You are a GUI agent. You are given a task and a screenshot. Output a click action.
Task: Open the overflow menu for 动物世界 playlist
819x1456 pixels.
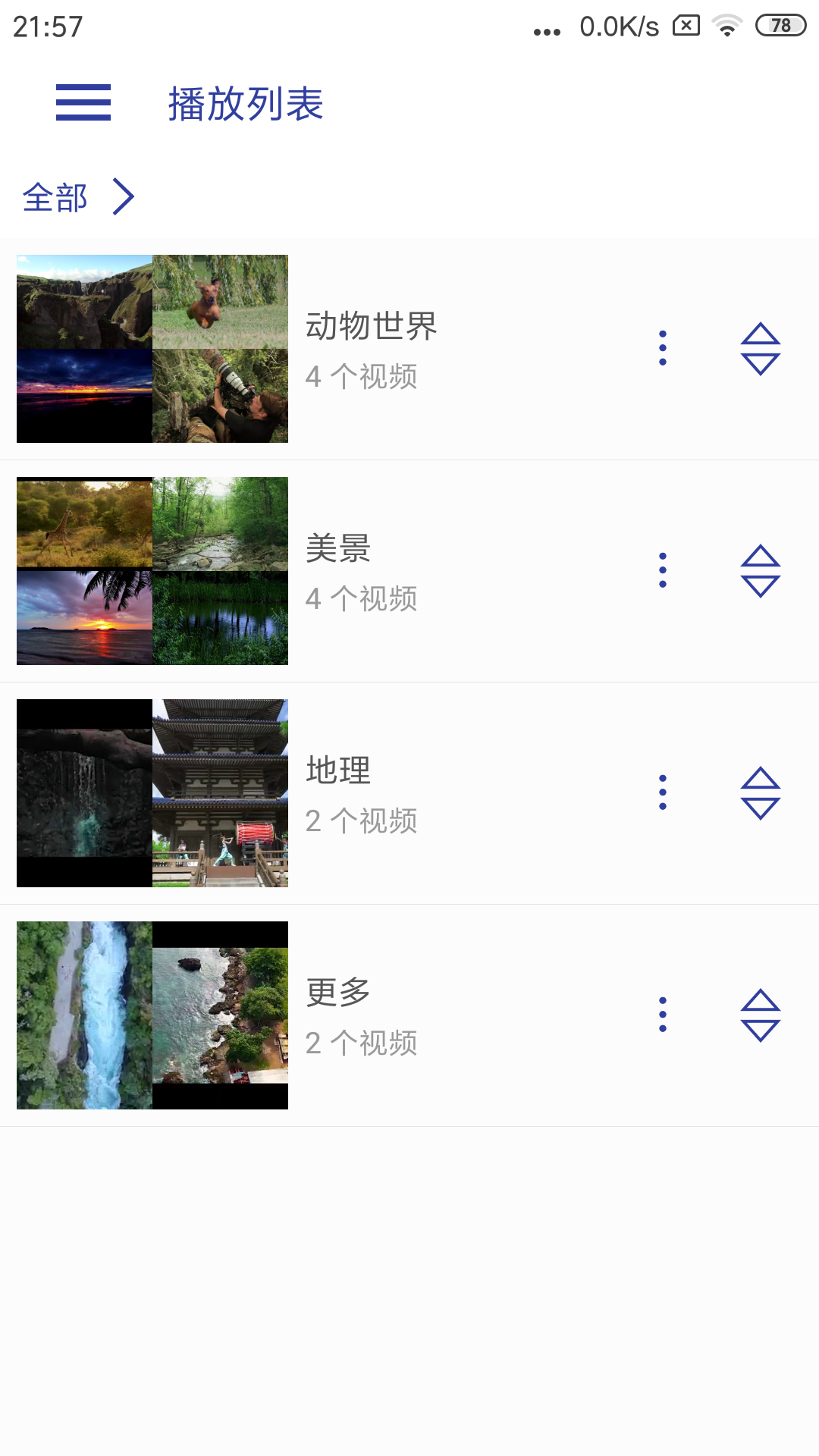(662, 349)
